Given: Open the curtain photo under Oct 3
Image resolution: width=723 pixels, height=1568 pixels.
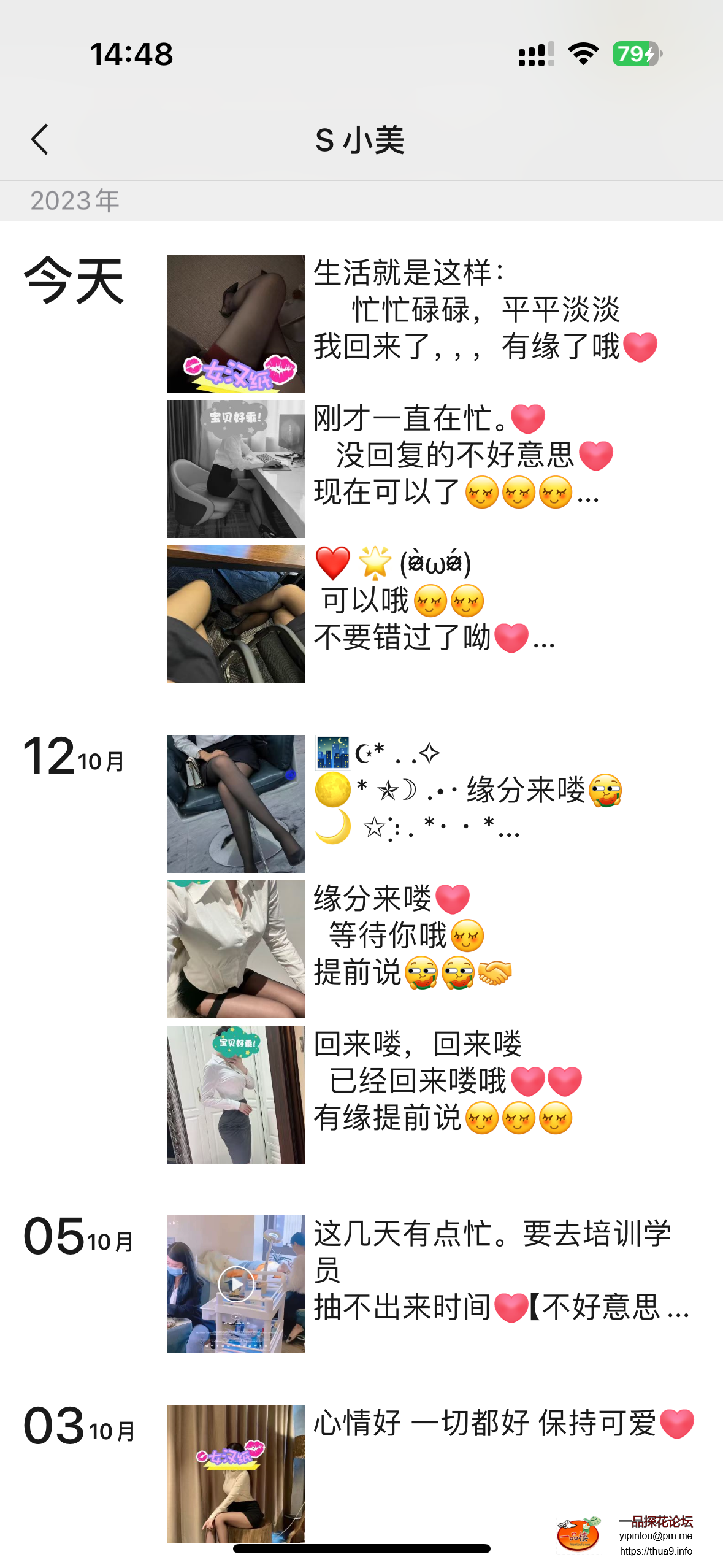Looking at the screenshot, I should (x=236, y=1472).
